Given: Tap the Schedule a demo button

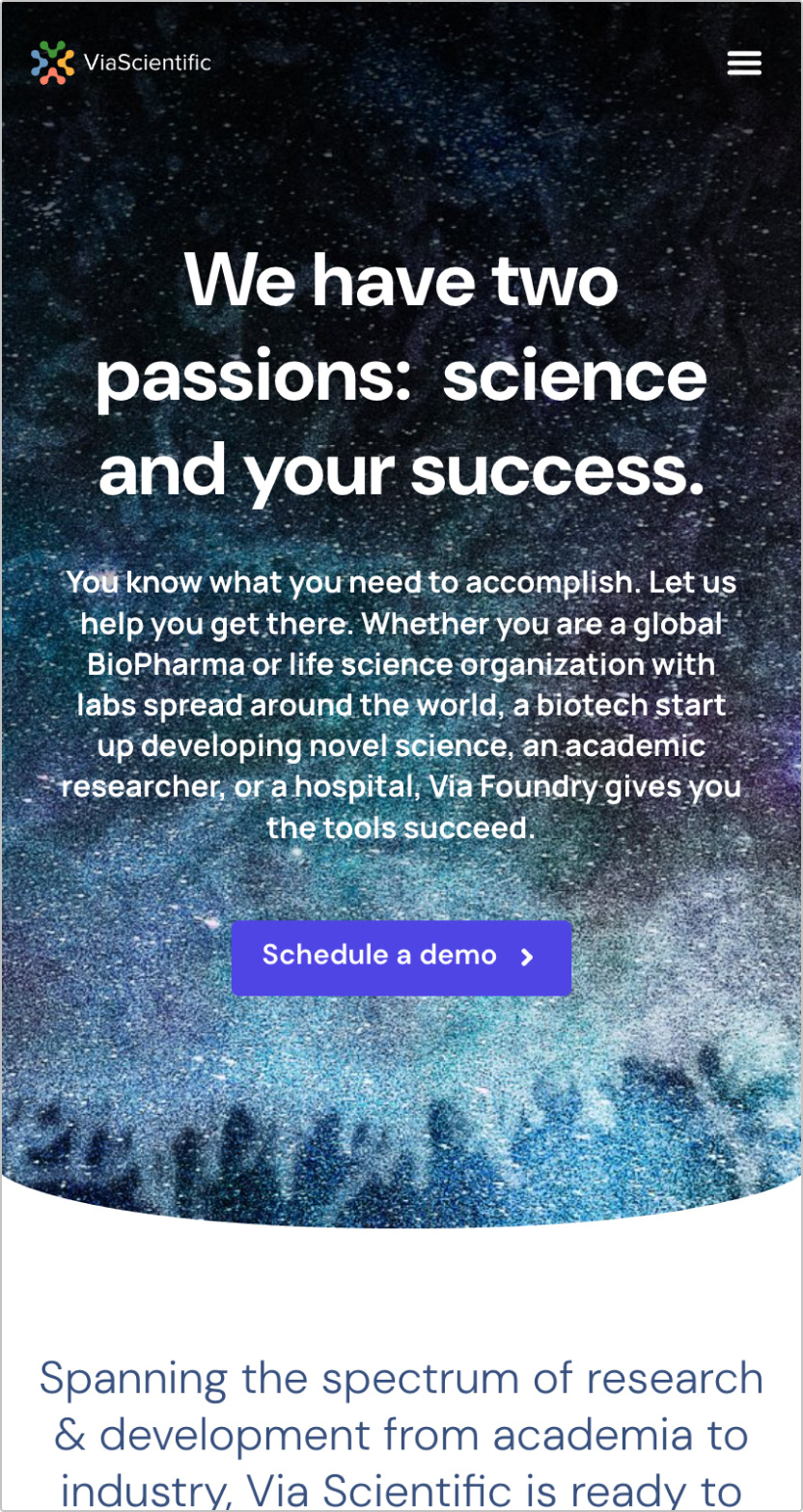Looking at the screenshot, I should (x=401, y=957).
